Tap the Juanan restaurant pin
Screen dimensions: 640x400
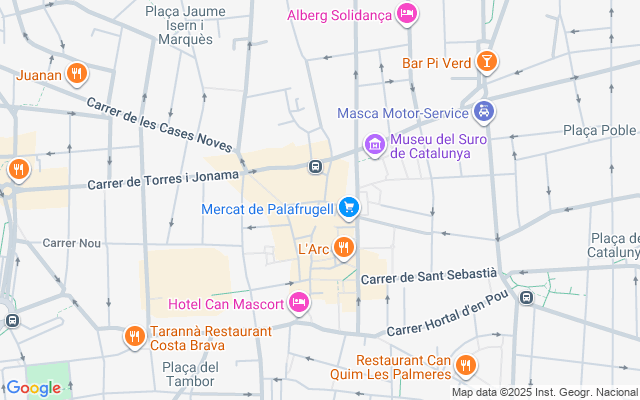[x=77, y=74]
